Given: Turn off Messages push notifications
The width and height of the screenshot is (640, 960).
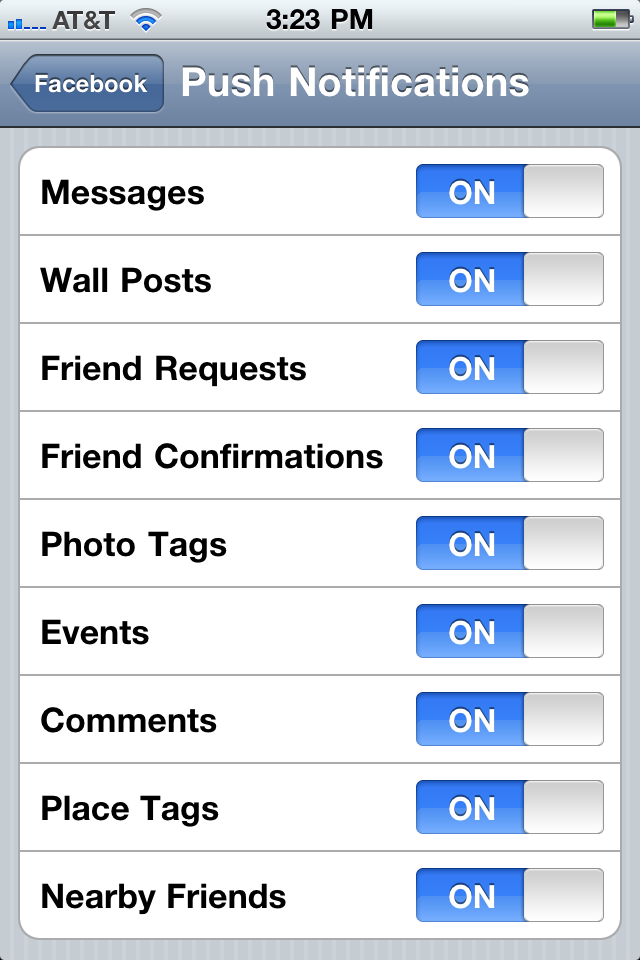Looking at the screenshot, I should pos(510,192).
